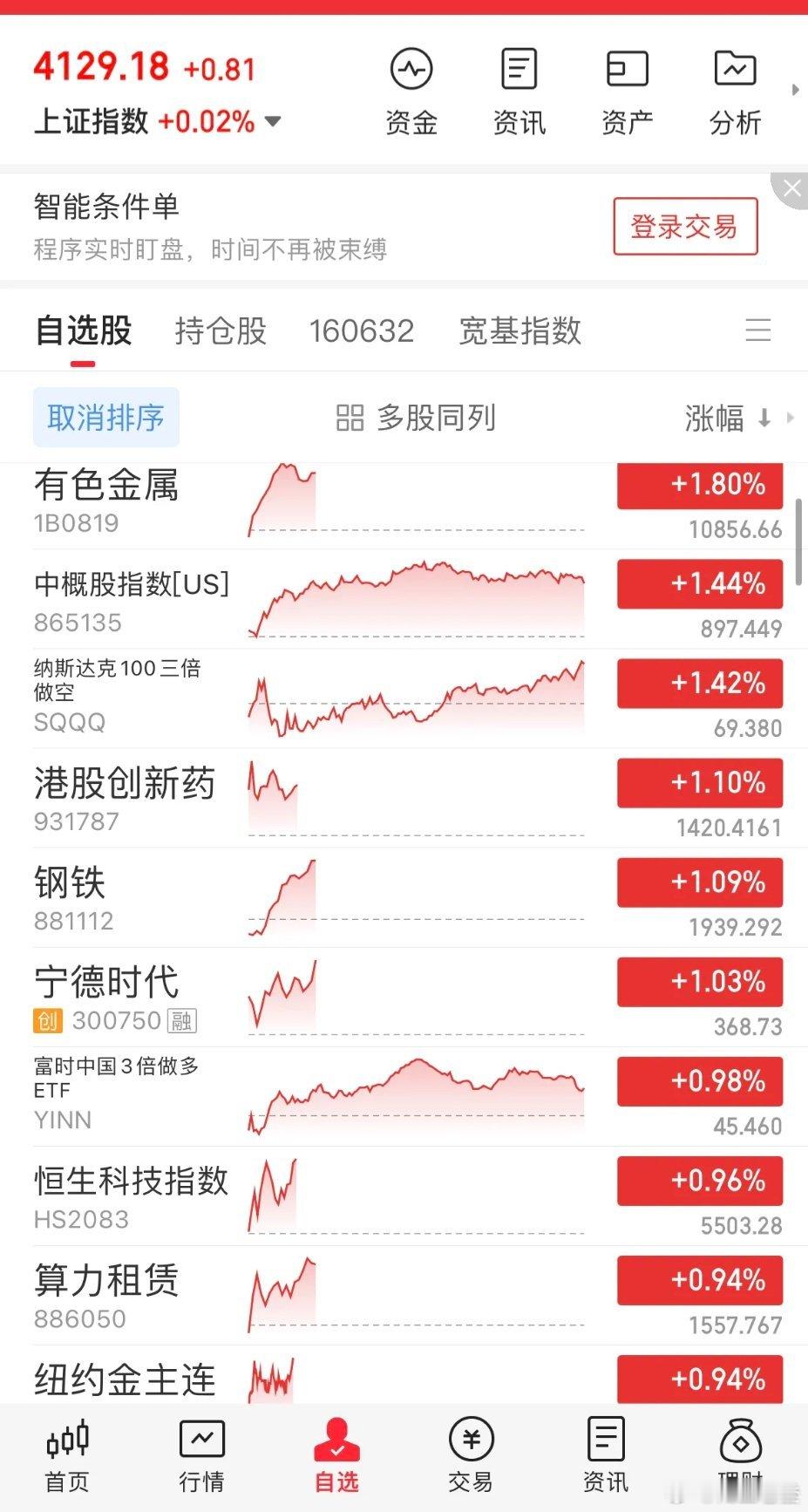The height and width of the screenshot is (1512, 808).
Task: Open the watchlist group menu icon
Action: [x=757, y=330]
